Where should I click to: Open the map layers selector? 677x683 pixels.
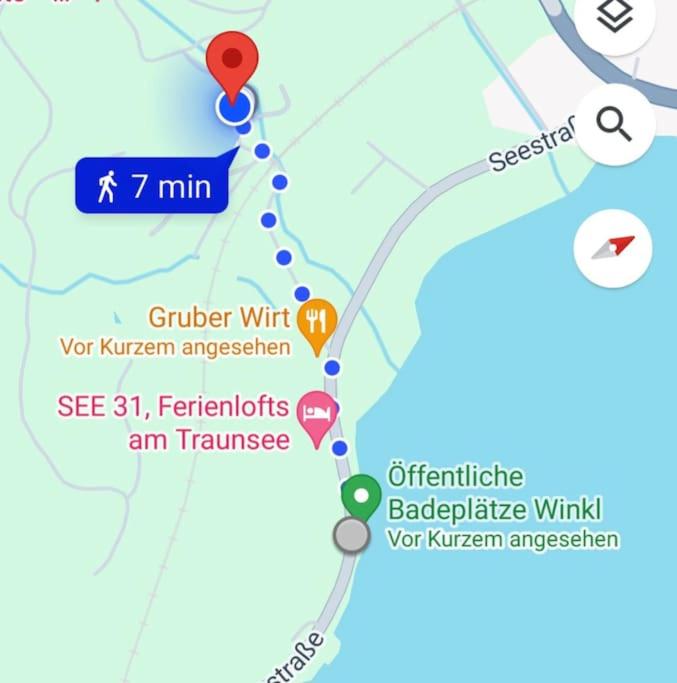click(x=613, y=20)
